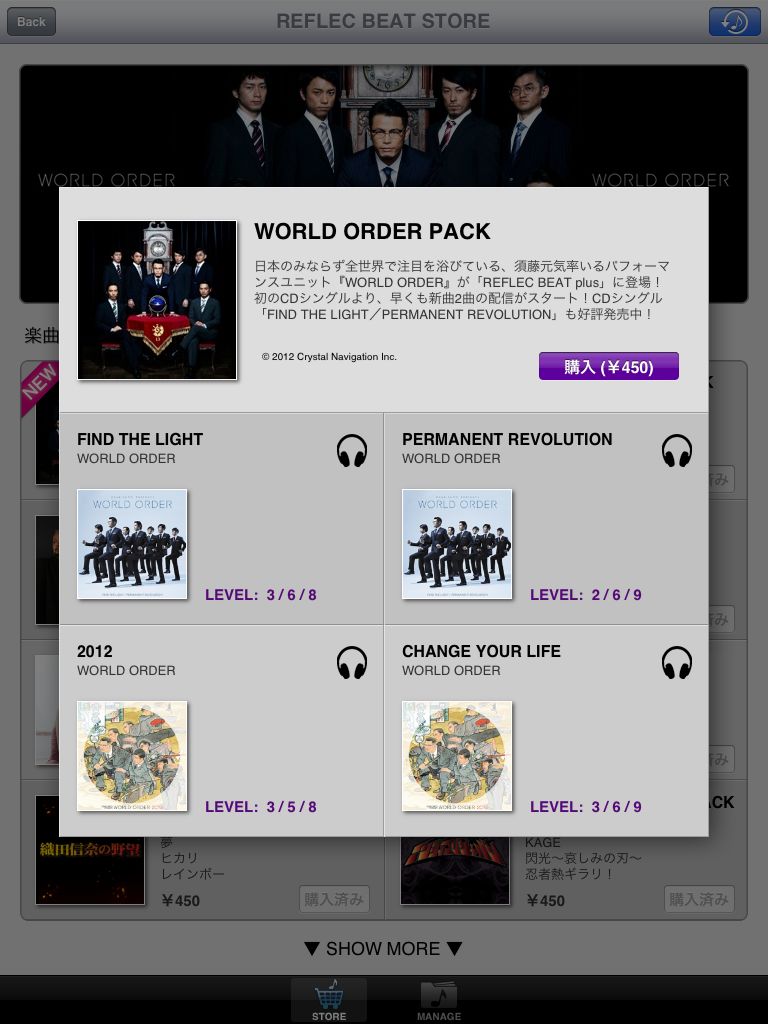Switch to the MANAGE tab
Screen dimensions: 768x1024
pos(439,1000)
